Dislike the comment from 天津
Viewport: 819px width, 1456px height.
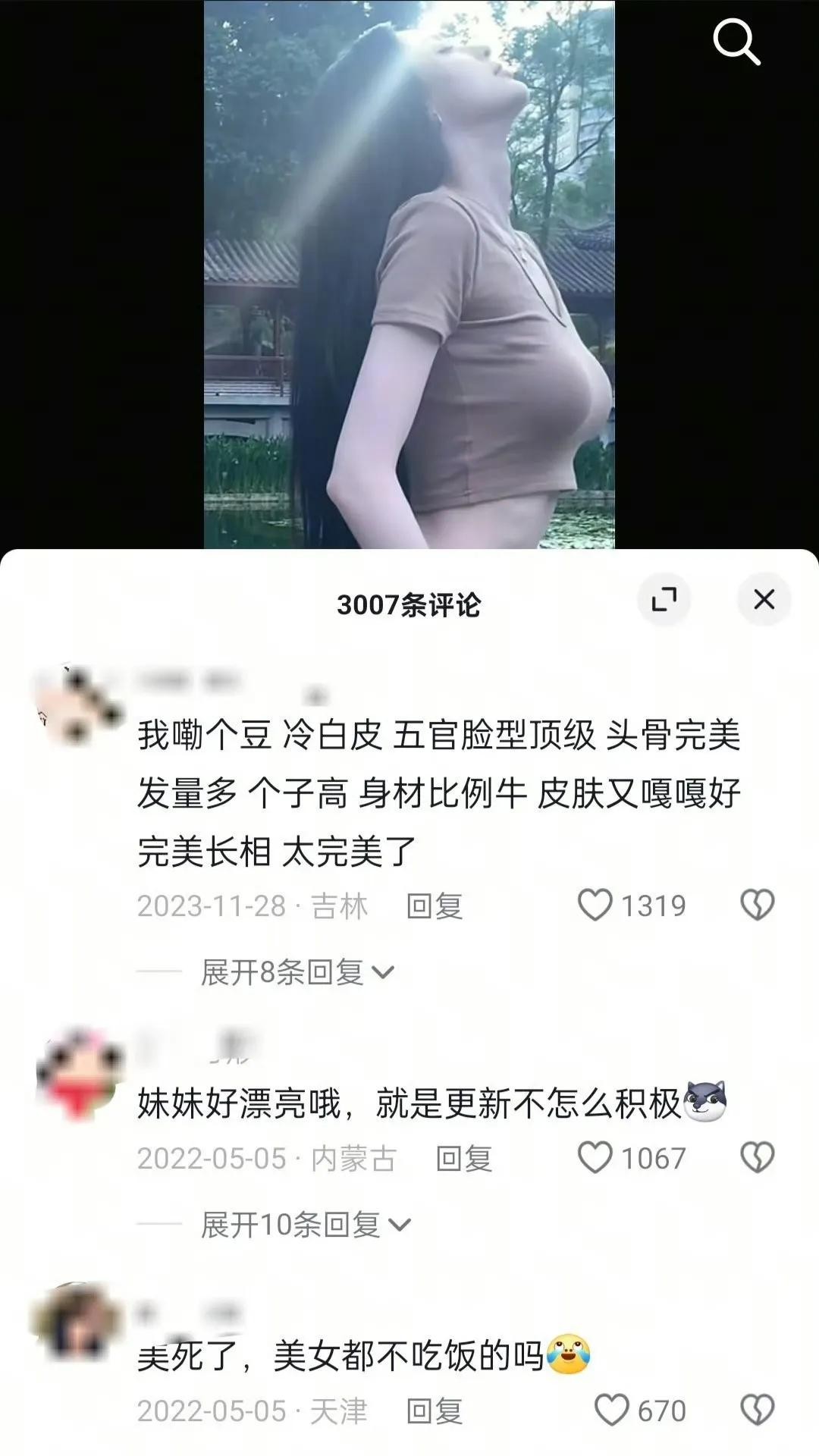click(x=757, y=1410)
